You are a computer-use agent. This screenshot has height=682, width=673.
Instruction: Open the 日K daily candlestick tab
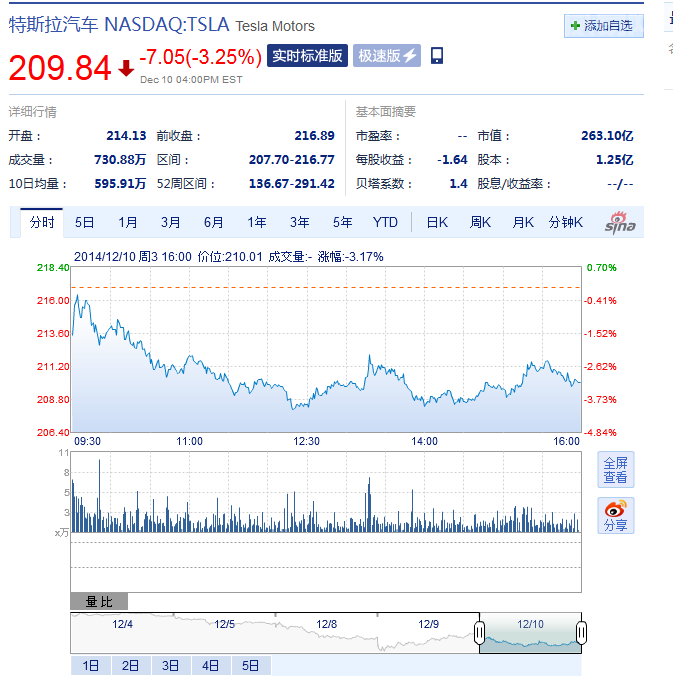437,222
